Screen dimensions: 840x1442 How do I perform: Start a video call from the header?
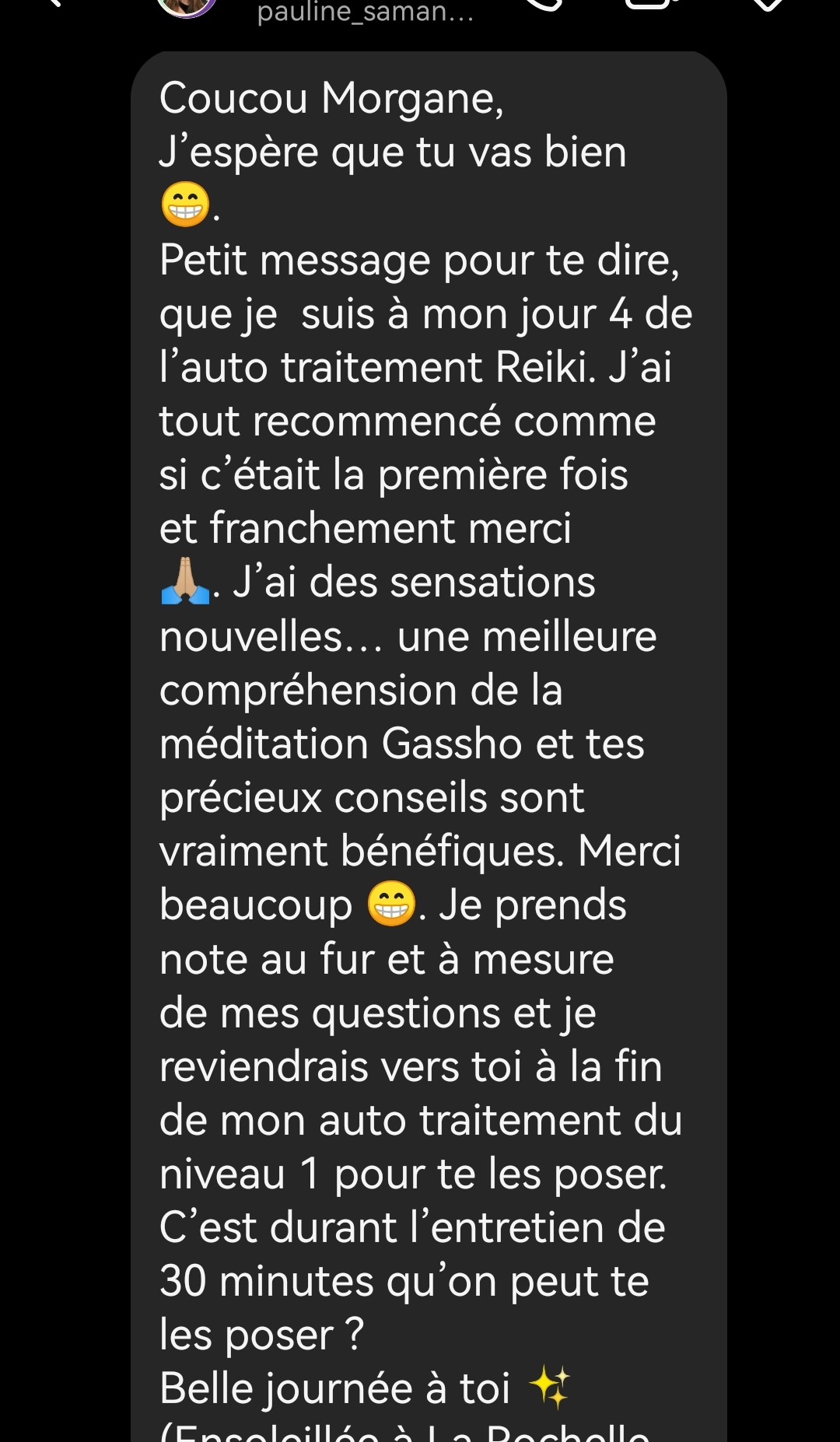click(x=652, y=4)
